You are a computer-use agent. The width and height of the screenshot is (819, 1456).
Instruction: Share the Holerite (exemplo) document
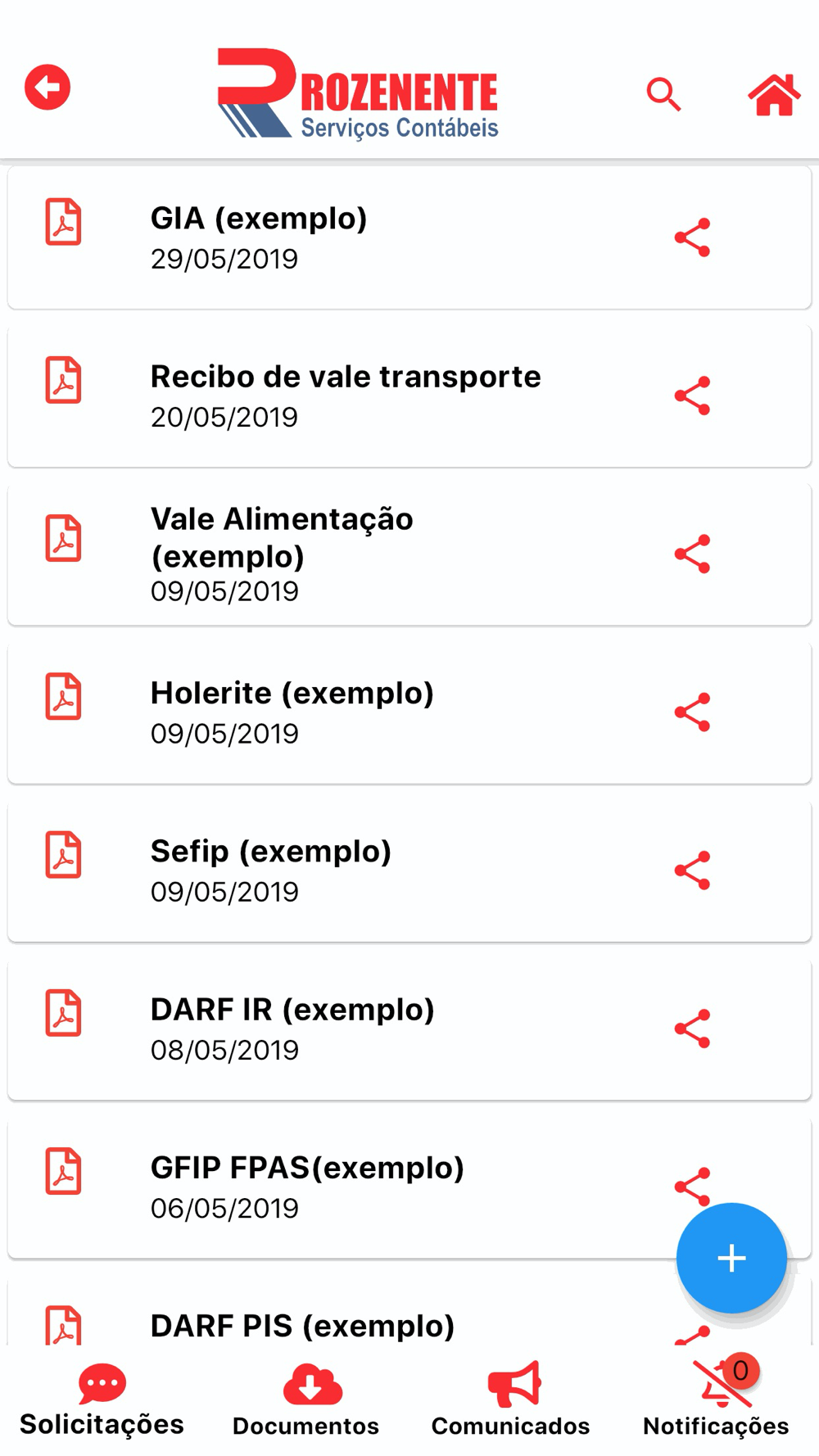692,712
